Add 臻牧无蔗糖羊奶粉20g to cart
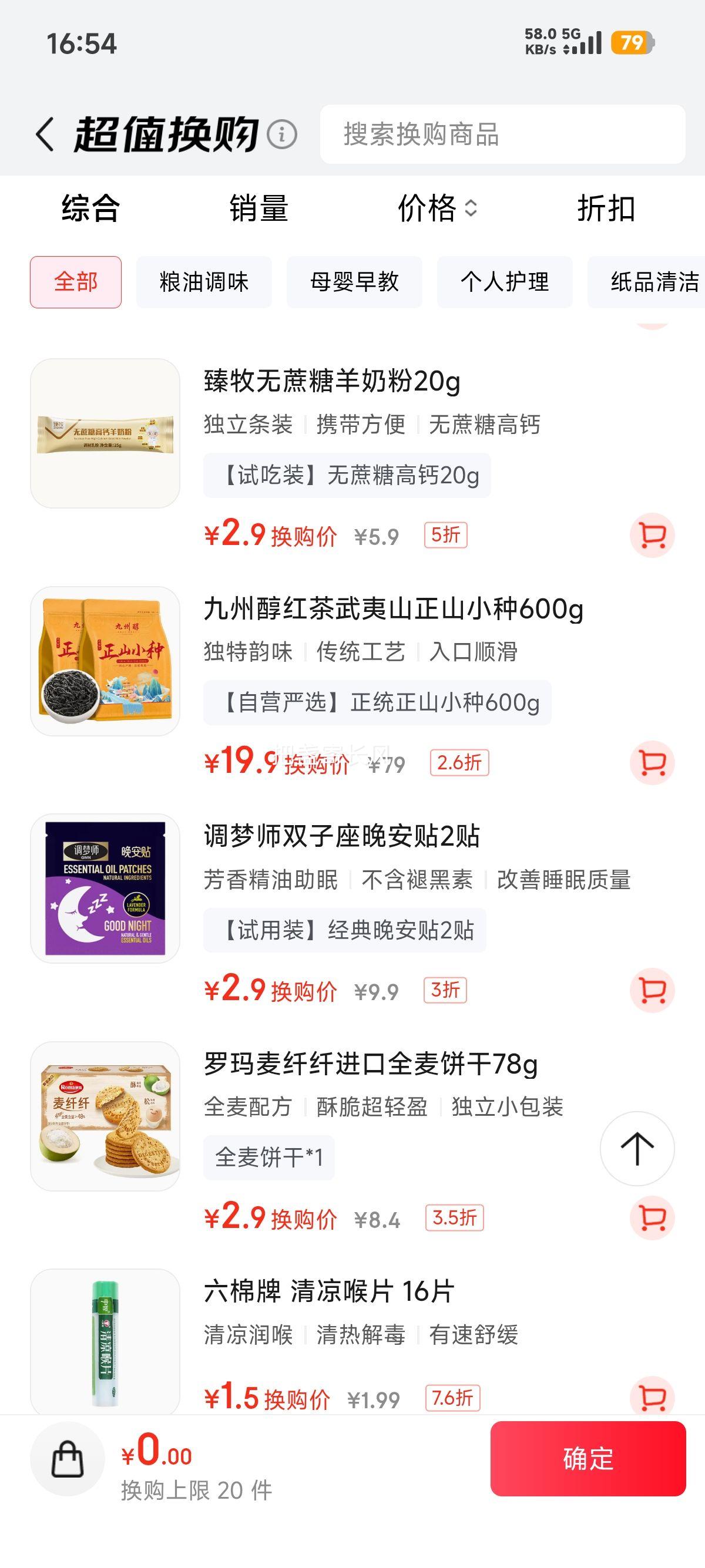Image resolution: width=705 pixels, height=1568 pixels. point(652,536)
